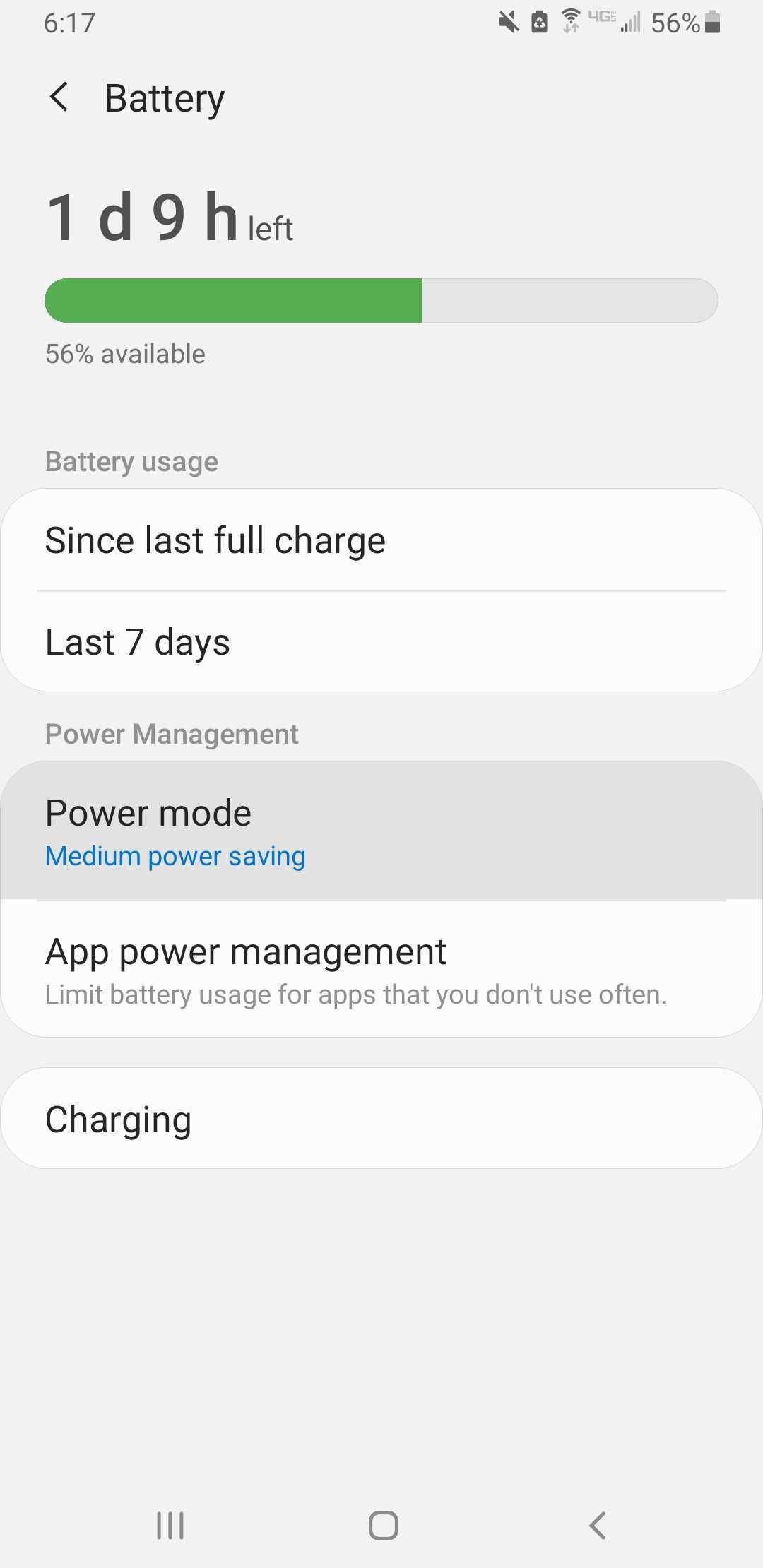
Task: Go back from Battery settings
Action: pyautogui.click(x=59, y=97)
